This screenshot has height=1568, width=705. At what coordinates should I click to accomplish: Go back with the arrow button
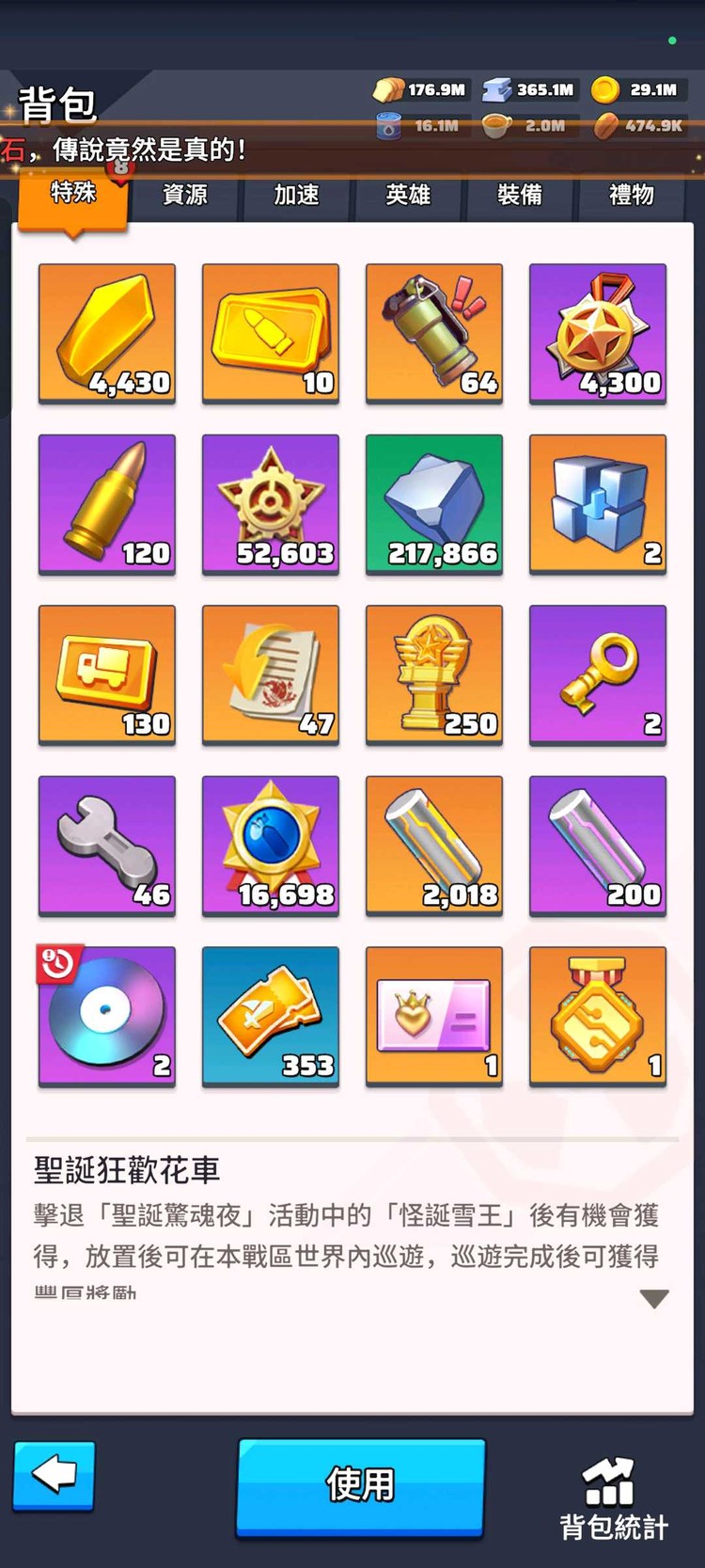[55, 1474]
